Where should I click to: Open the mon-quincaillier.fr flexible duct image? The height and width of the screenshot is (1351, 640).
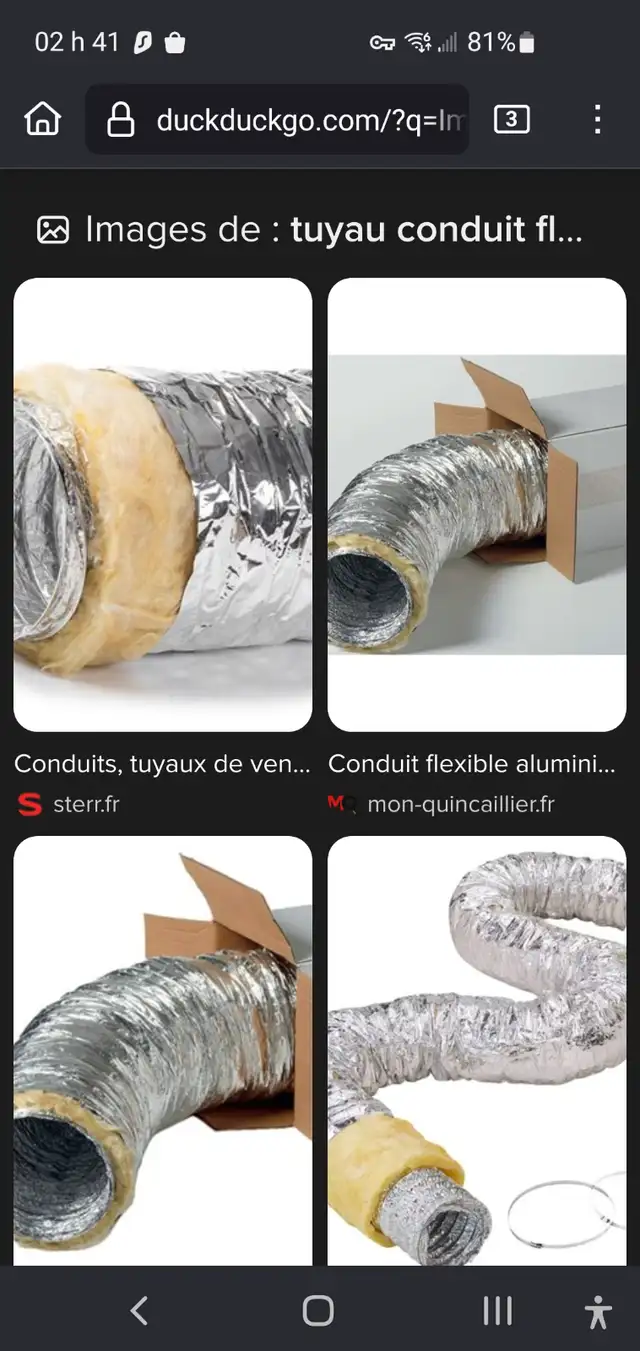click(x=477, y=505)
